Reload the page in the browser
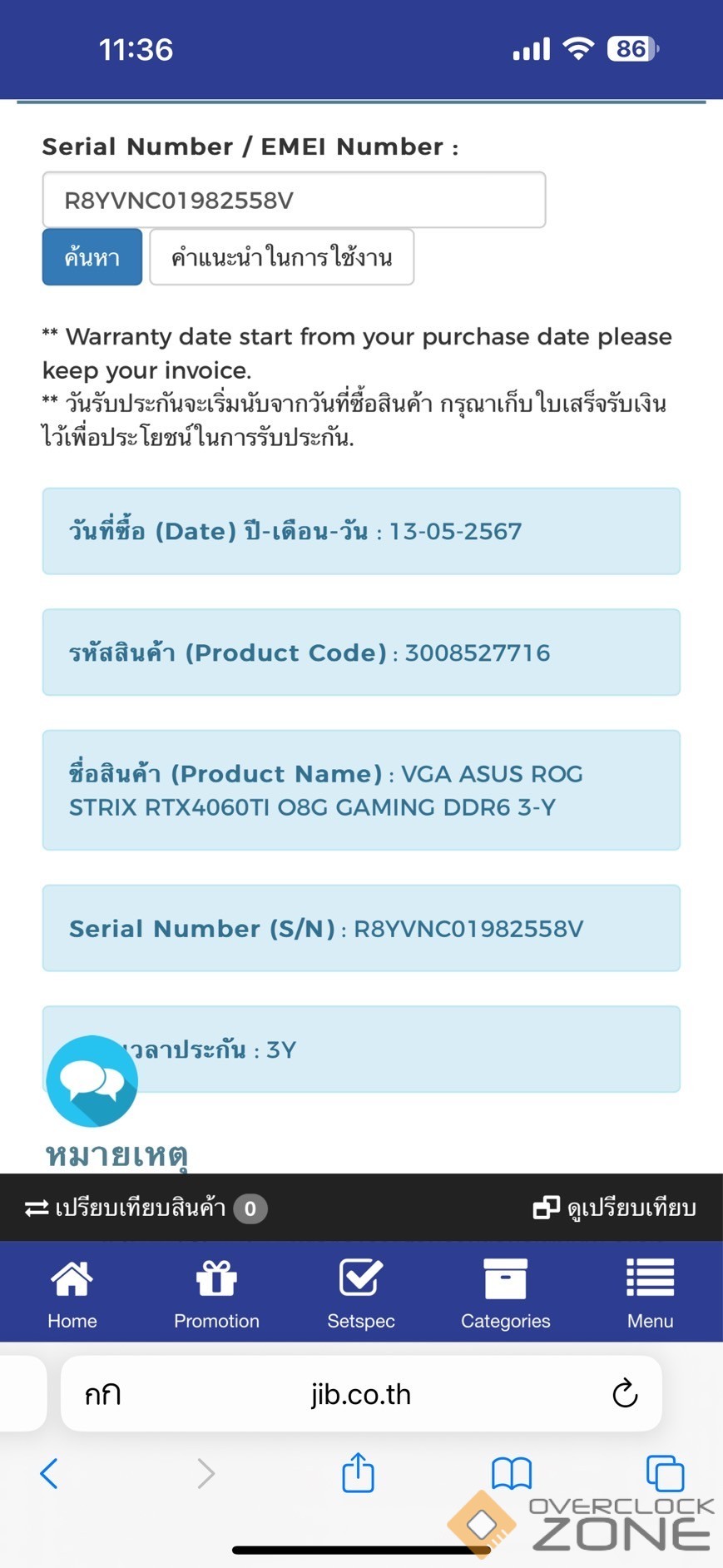723x1568 pixels. pos(625,1393)
